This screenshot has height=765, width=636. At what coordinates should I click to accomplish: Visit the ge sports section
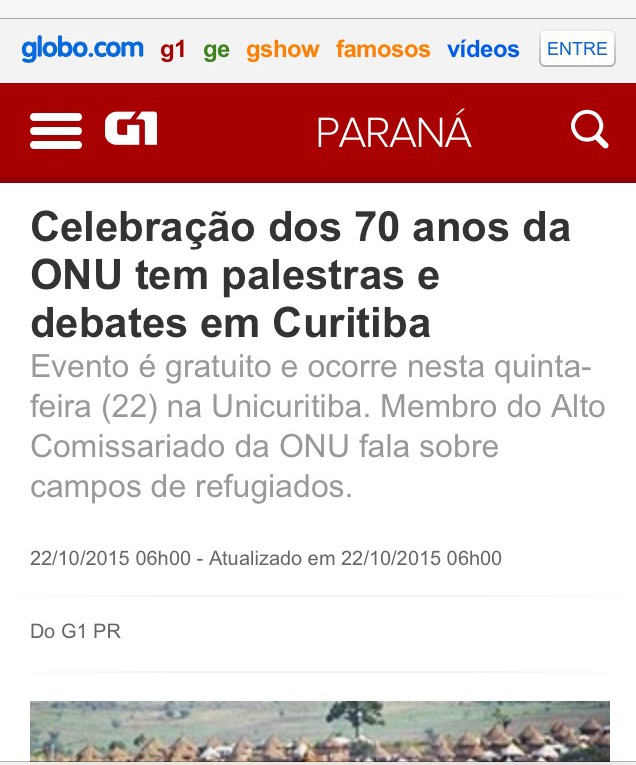tap(216, 49)
